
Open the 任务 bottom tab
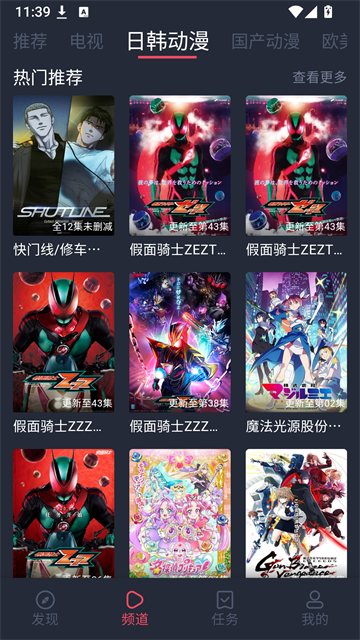pyautogui.click(x=225, y=608)
